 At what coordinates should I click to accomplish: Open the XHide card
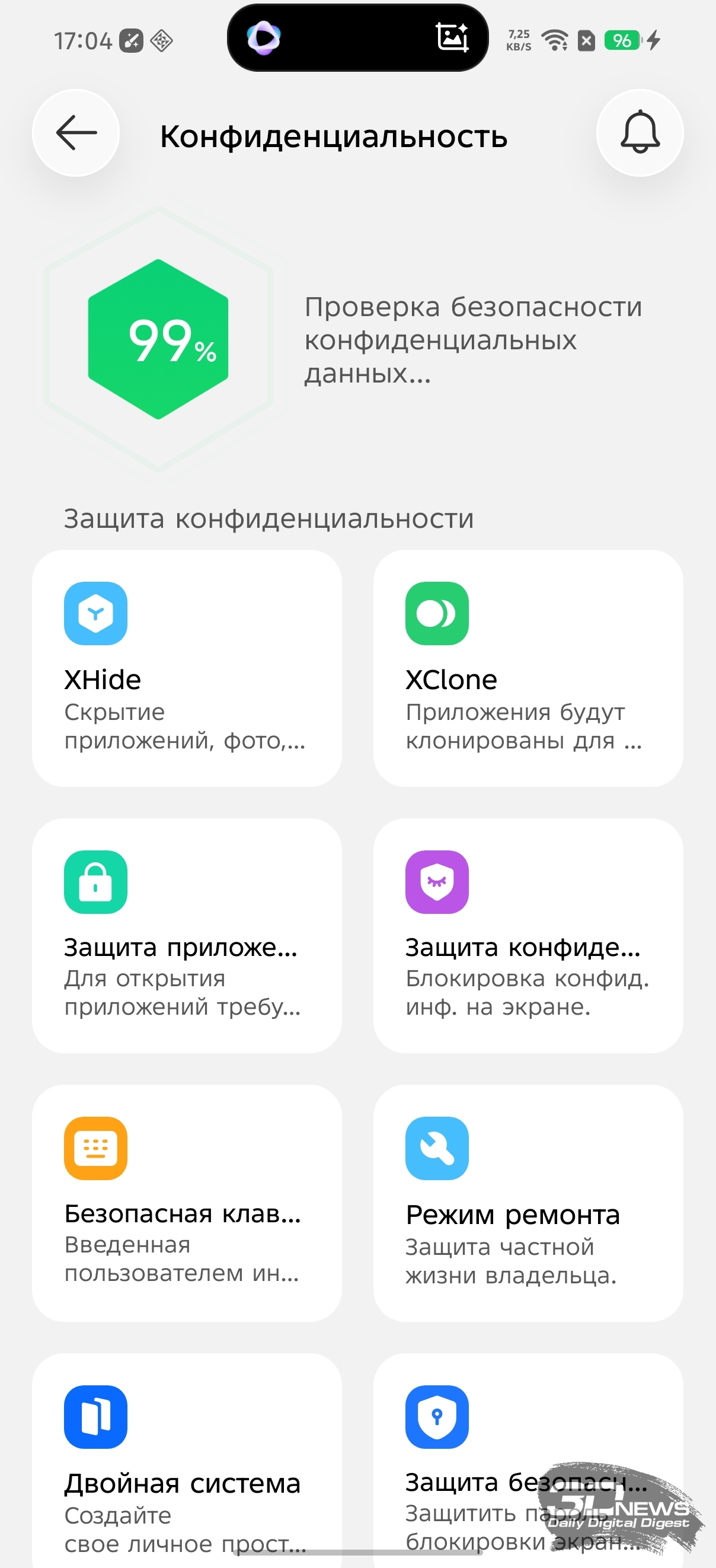pos(186,668)
